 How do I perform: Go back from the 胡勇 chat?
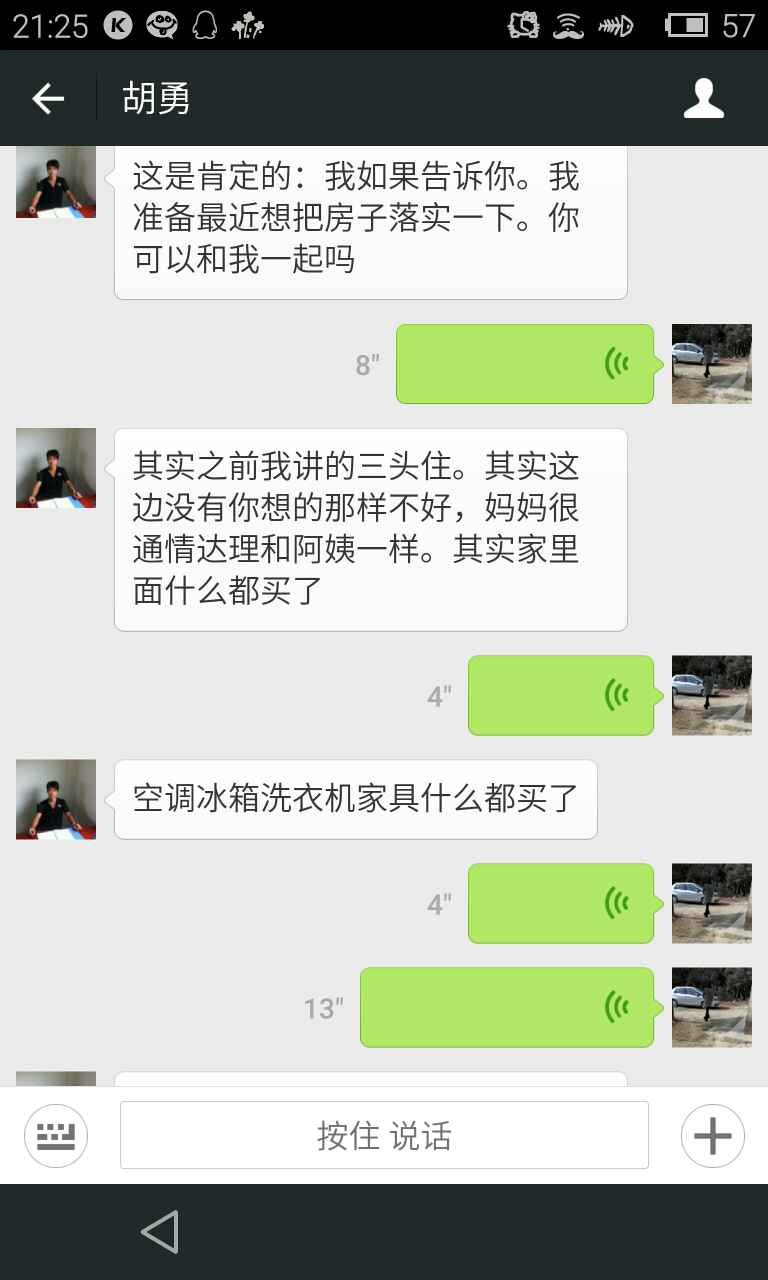click(48, 98)
